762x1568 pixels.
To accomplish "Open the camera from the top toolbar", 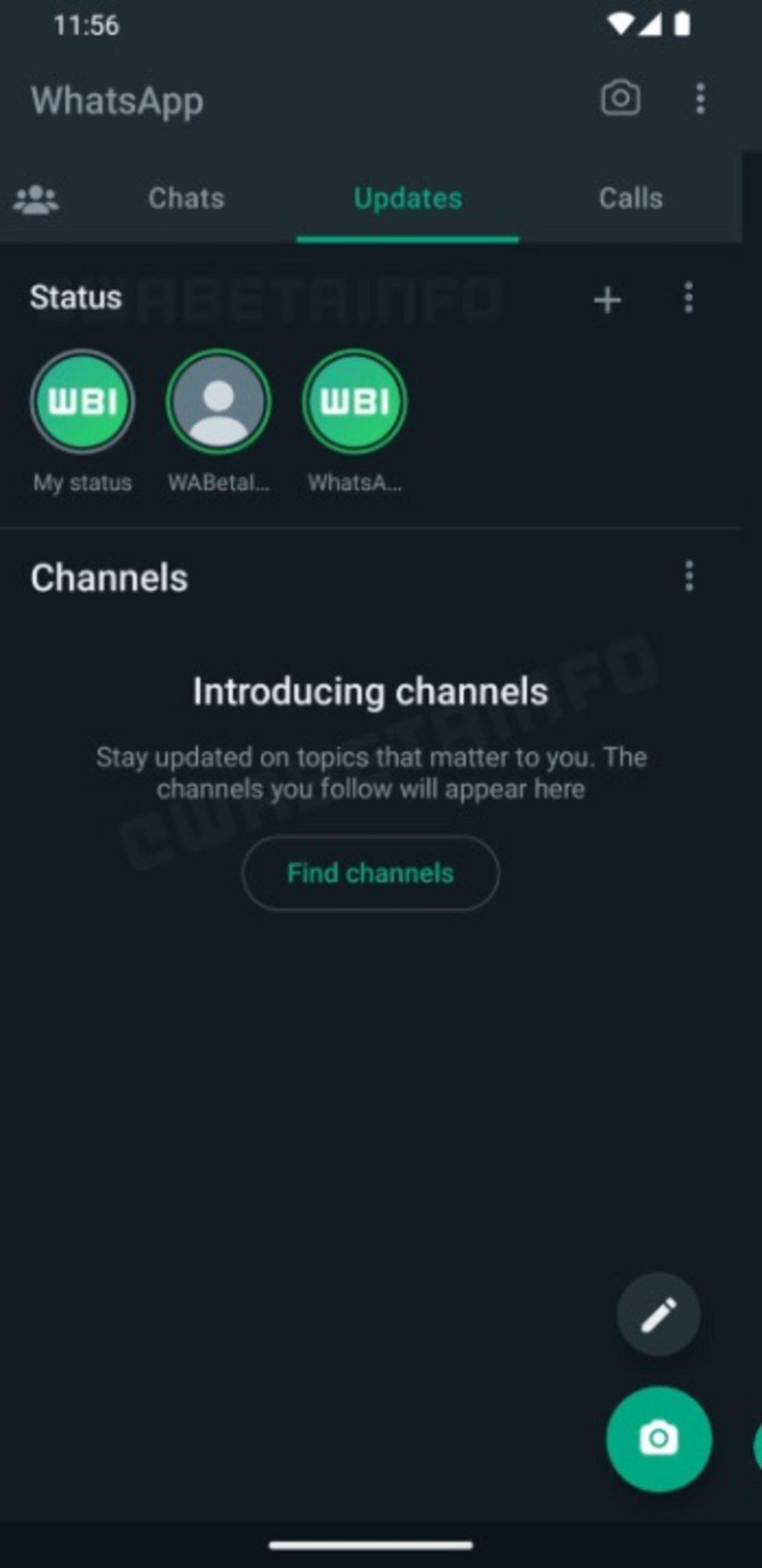I will tap(620, 99).
